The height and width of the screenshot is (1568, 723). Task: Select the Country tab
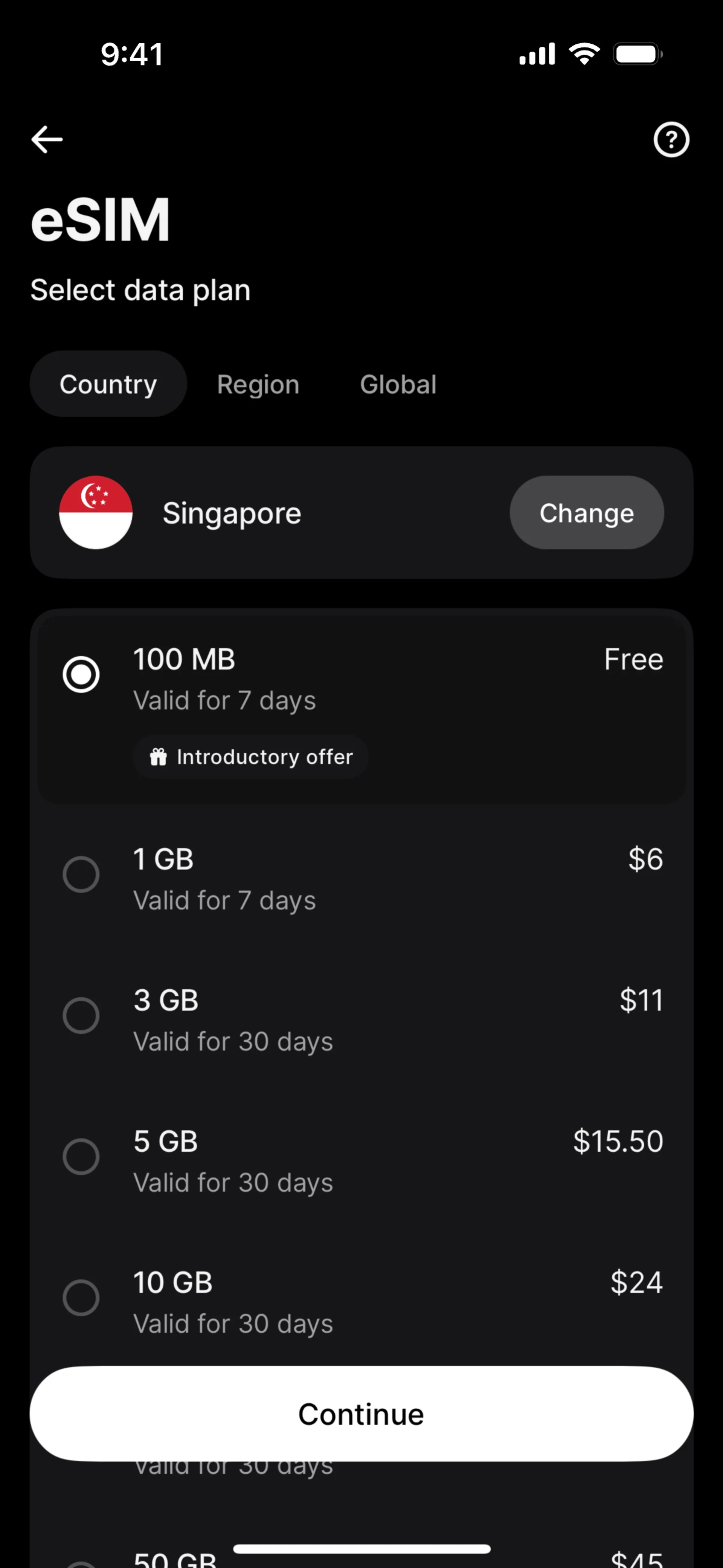pos(108,384)
